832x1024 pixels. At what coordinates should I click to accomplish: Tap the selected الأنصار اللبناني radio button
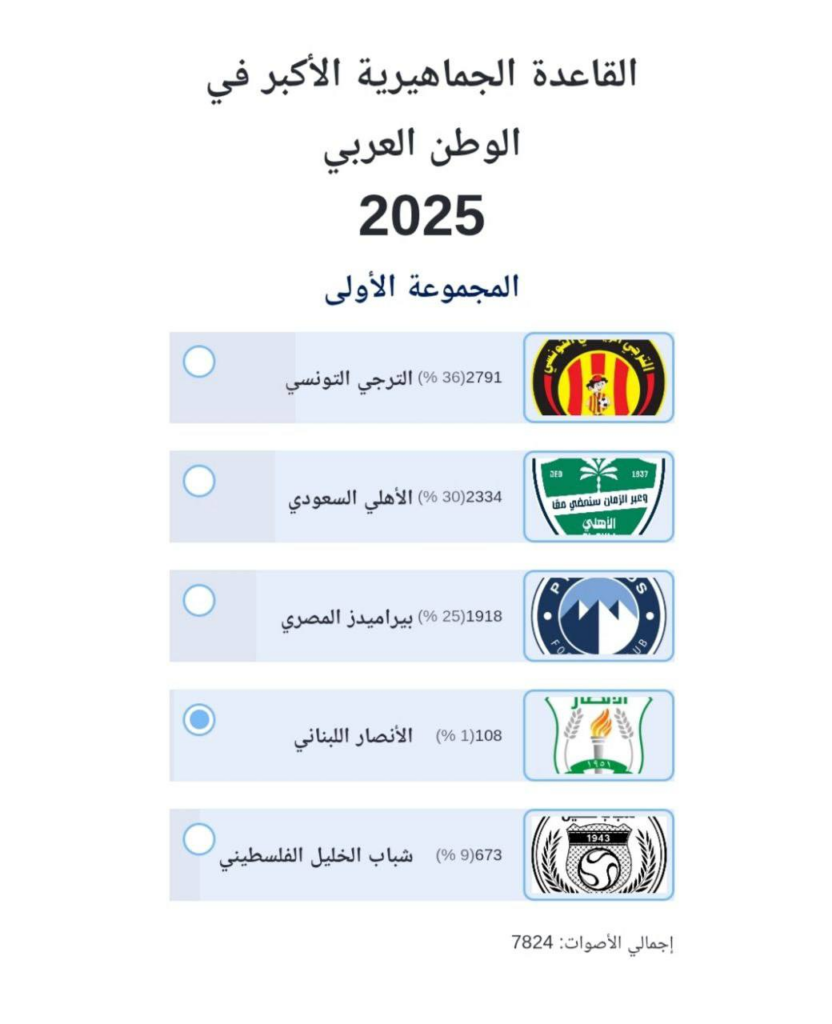click(199, 719)
